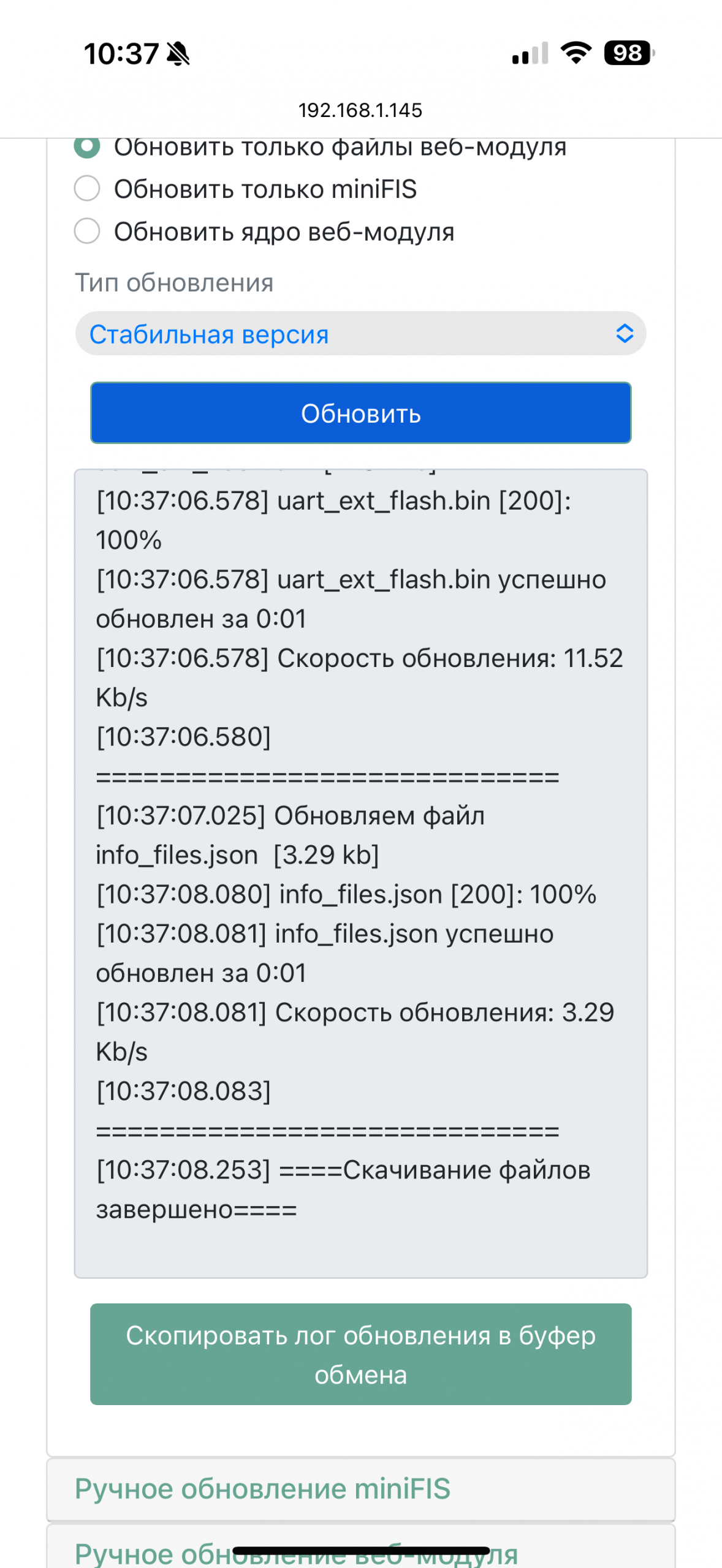This screenshot has width=722, height=1568.
Task: Open the "Стабильная версия" update type dropdown
Action: click(x=360, y=334)
